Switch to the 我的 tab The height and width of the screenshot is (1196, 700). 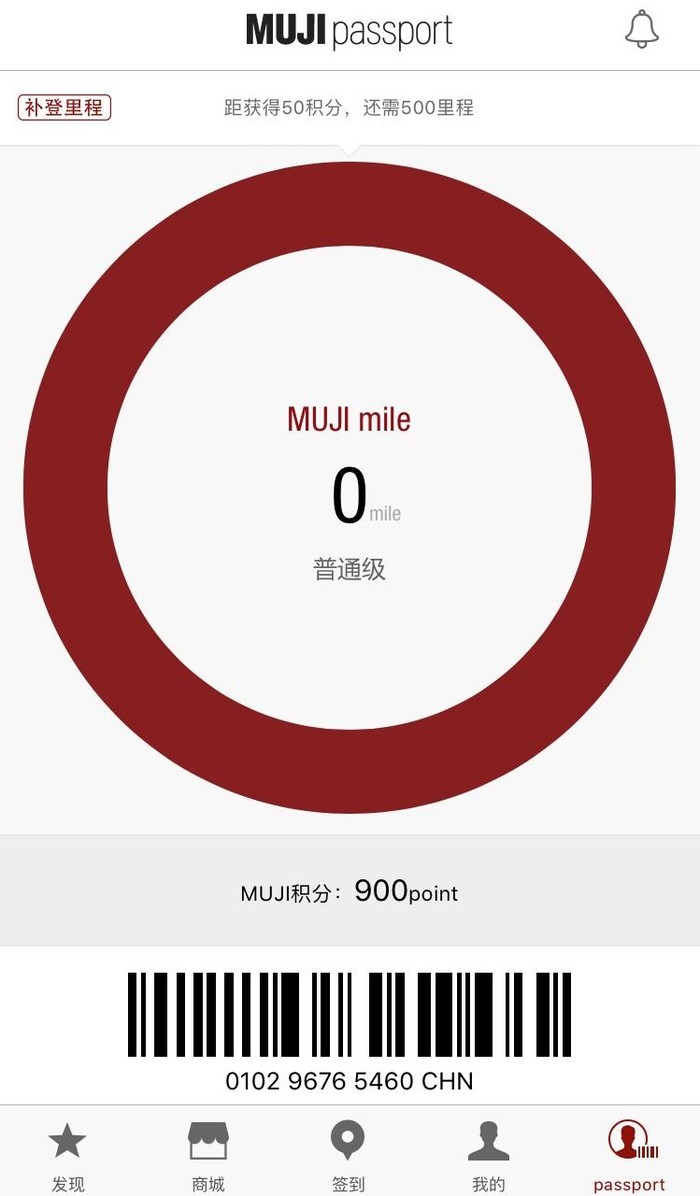tap(488, 1153)
